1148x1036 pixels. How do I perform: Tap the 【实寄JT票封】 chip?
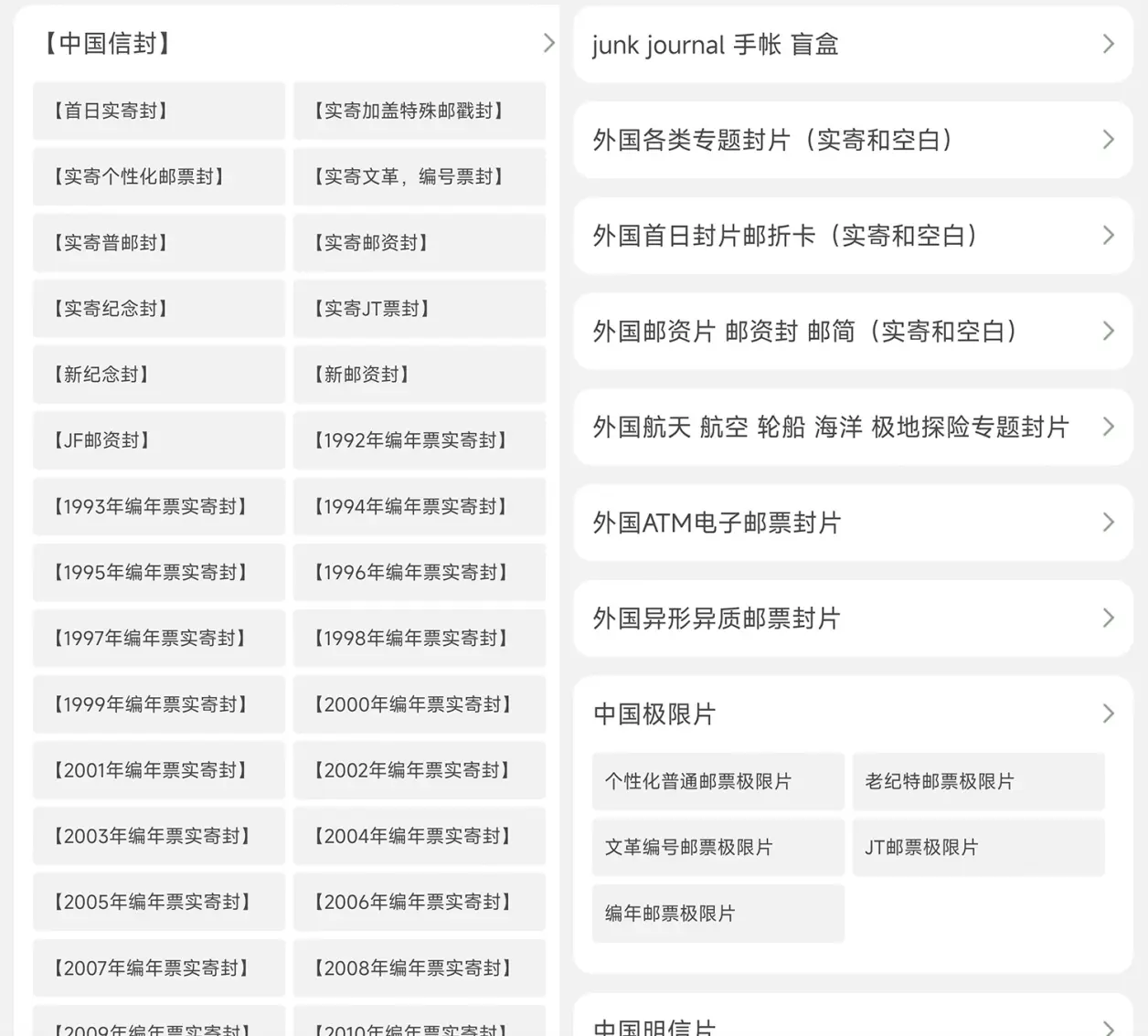tap(419, 309)
